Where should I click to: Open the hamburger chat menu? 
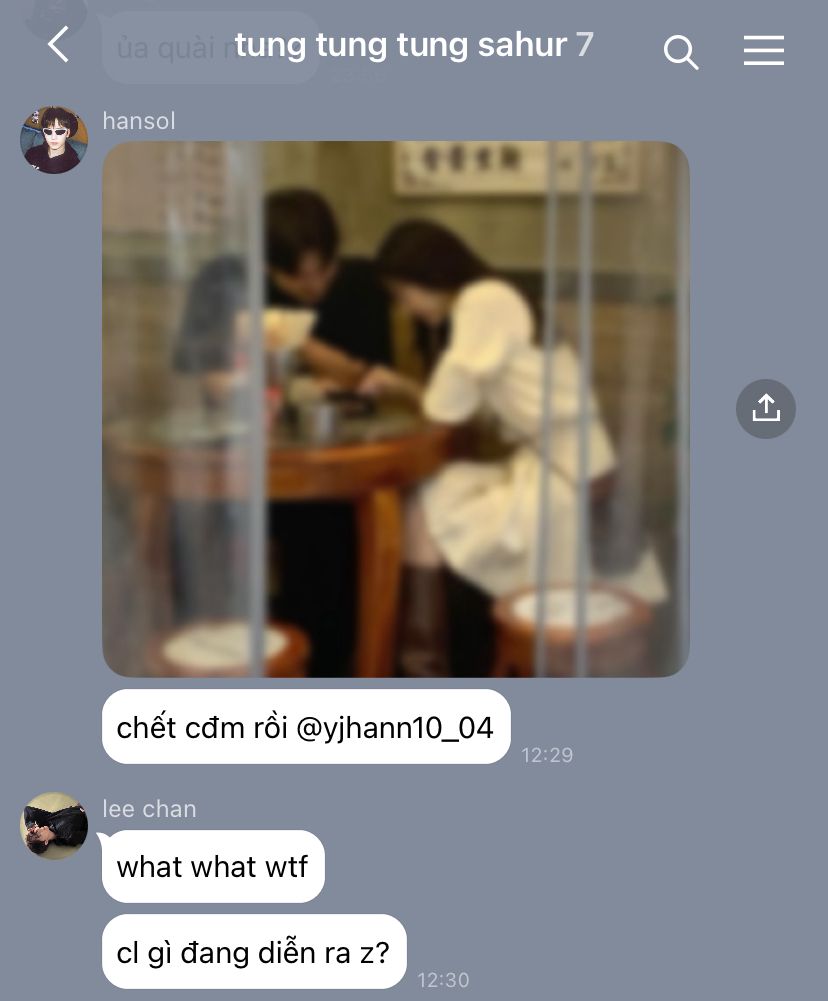[763, 50]
